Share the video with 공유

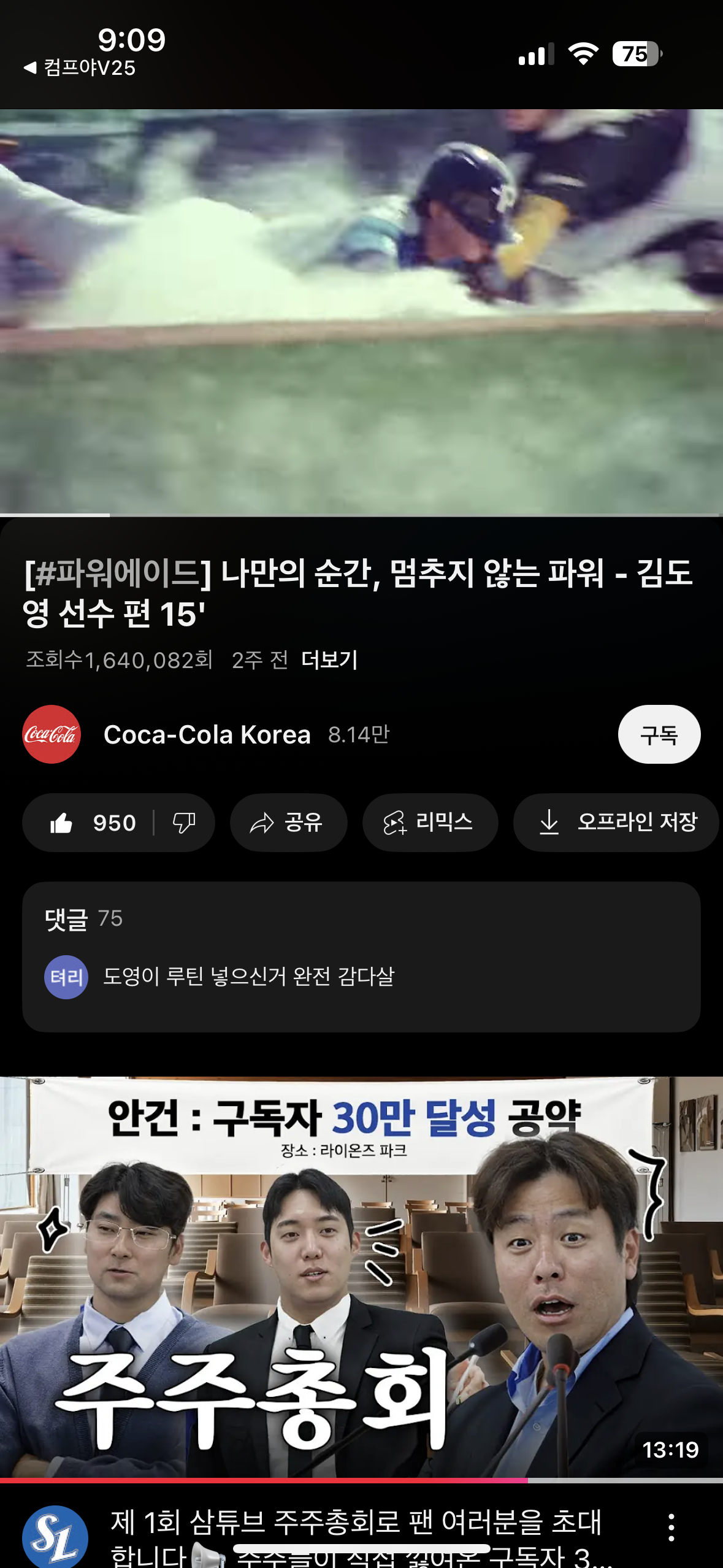pos(288,823)
